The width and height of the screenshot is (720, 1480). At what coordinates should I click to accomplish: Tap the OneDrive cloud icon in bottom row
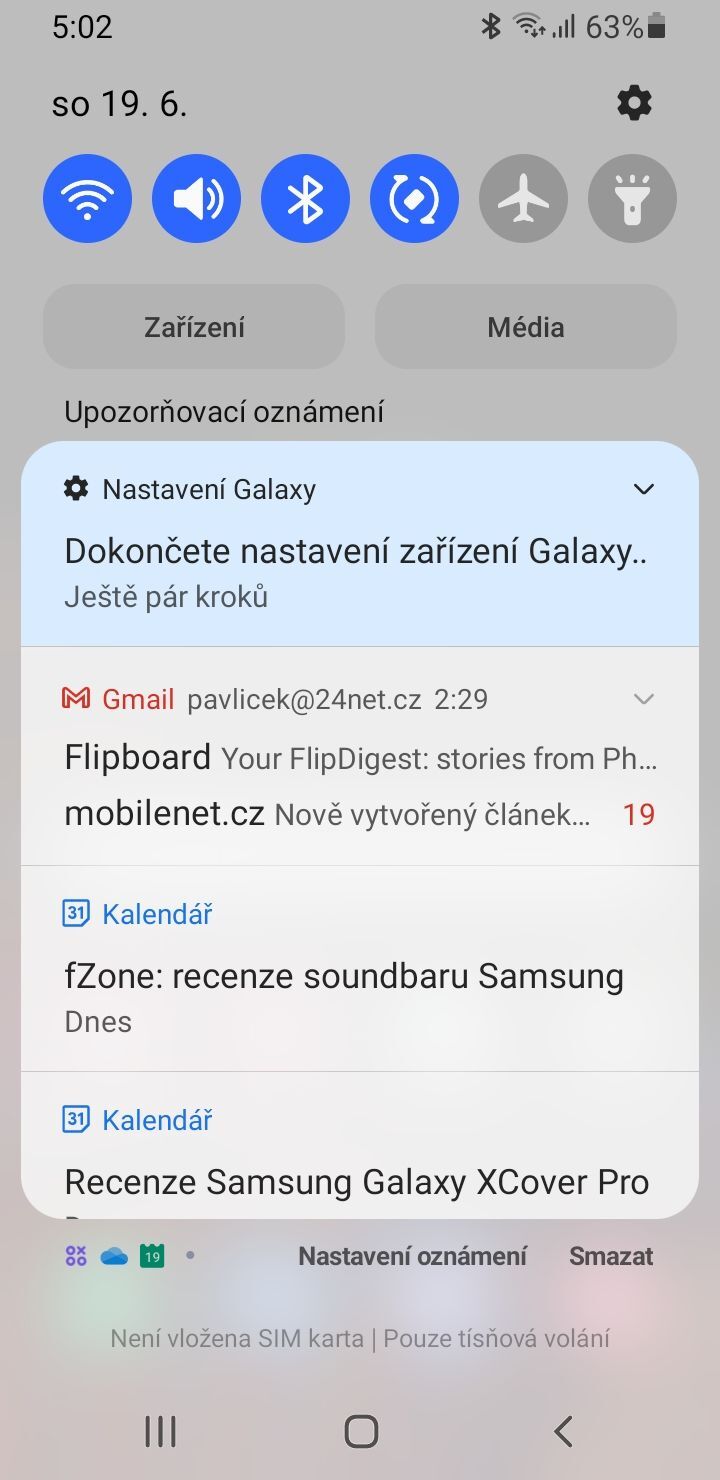(x=114, y=1256)
